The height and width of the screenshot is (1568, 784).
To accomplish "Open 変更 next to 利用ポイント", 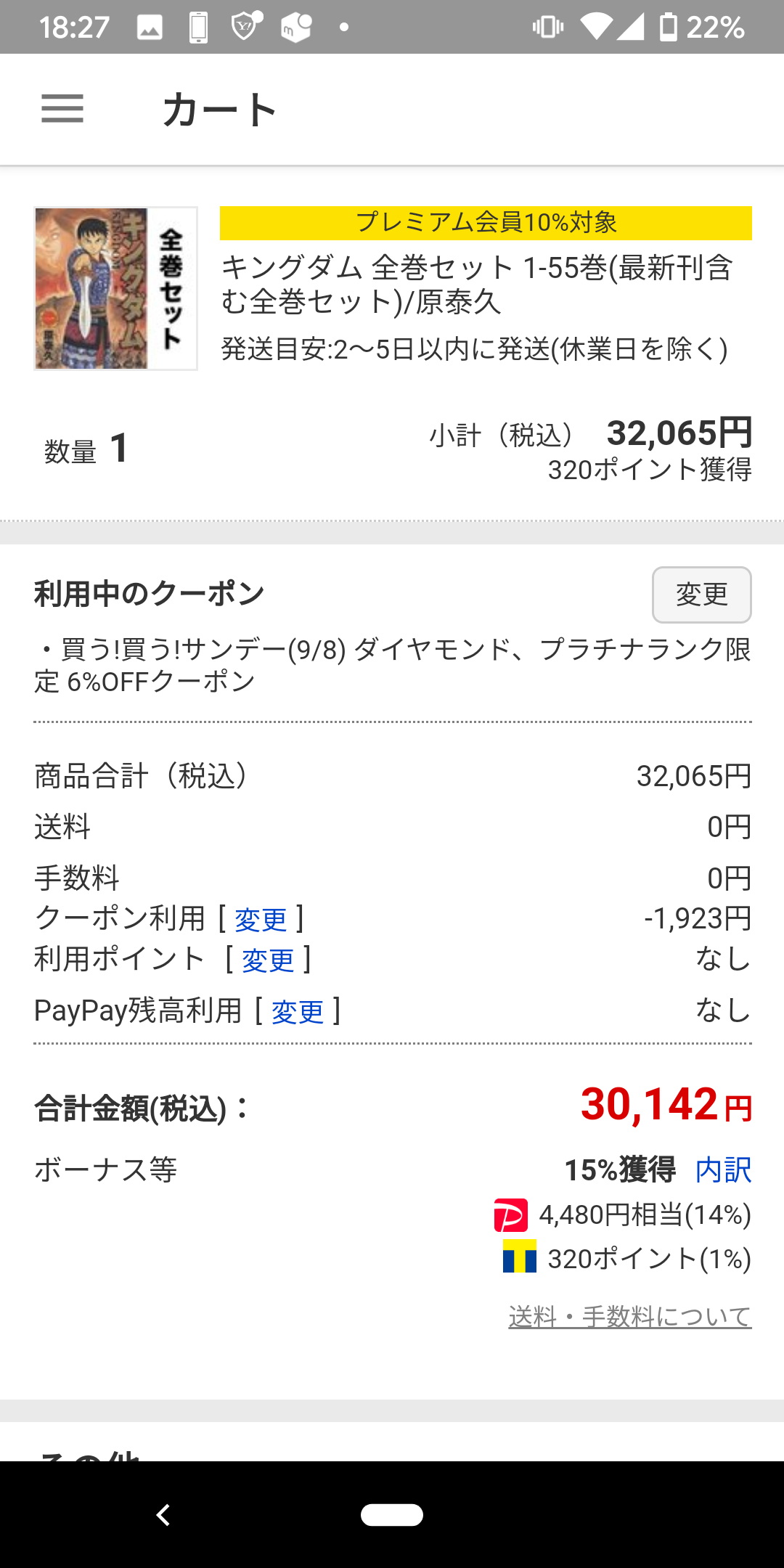I will (269, 960).
